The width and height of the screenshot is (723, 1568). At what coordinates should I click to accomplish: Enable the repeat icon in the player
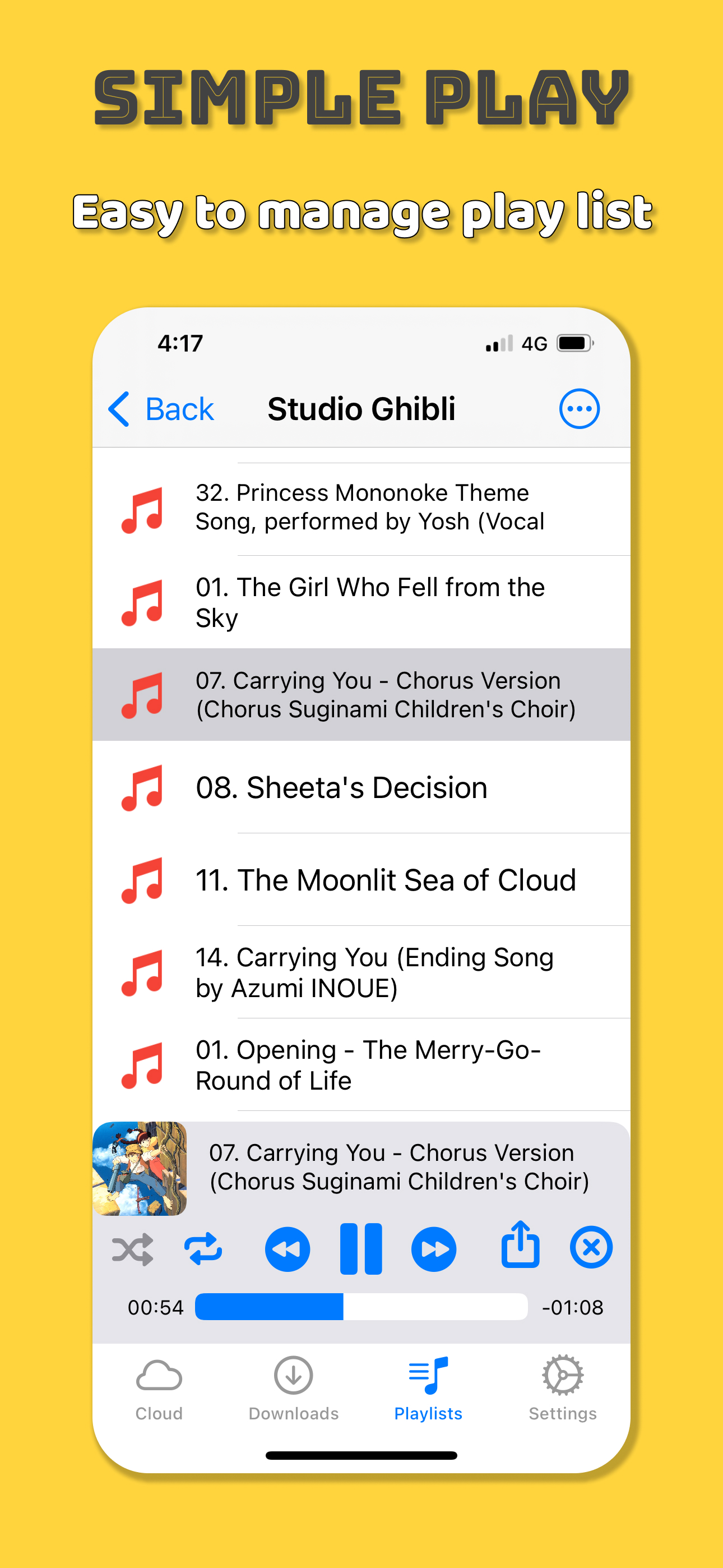pyautogui.click(x=204, y=1248)
